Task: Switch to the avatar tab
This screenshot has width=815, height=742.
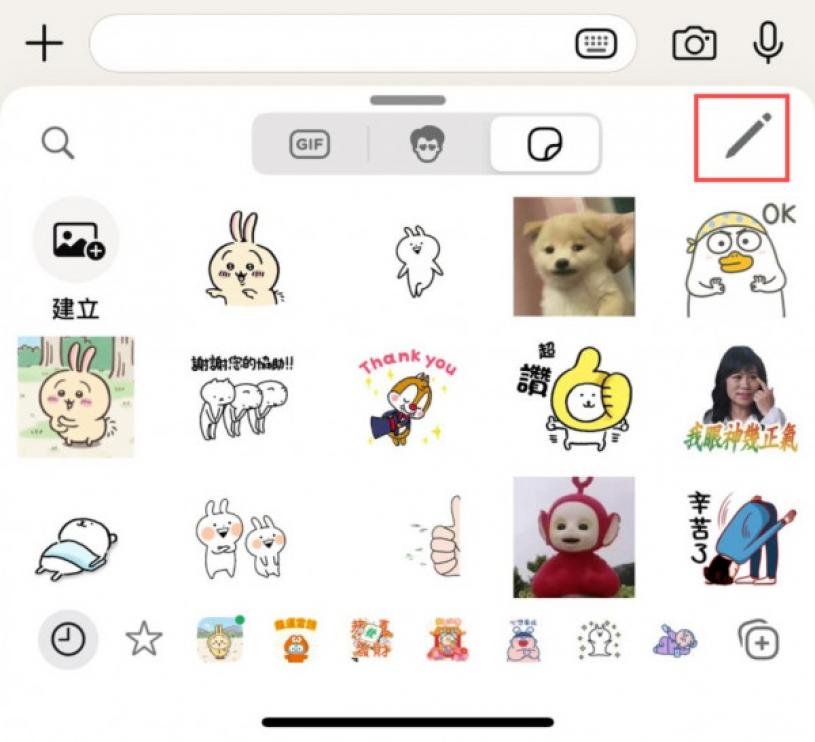Action: pyautogui.click(x=428, y=145)
